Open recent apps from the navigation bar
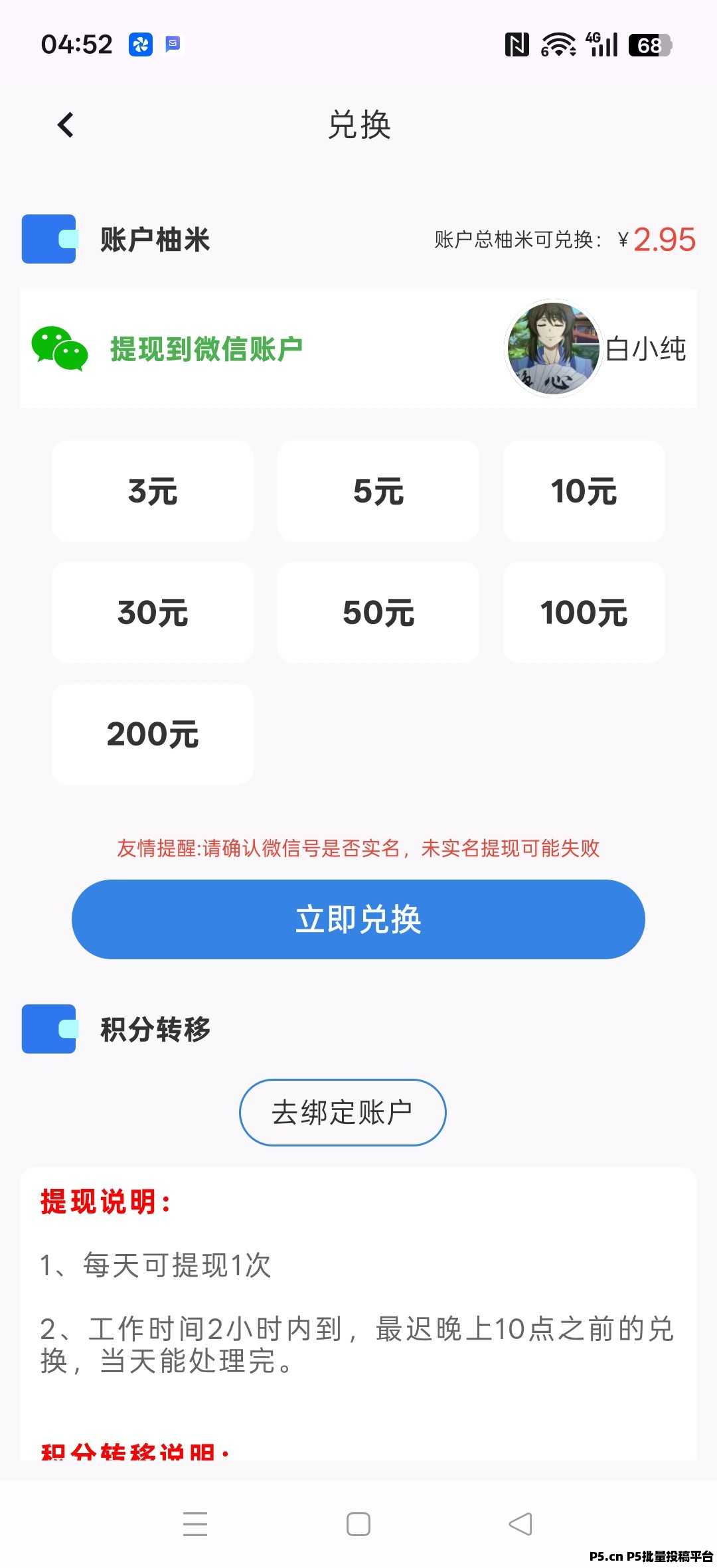This screenshot has width=717, height=1568. (195, 1524)
